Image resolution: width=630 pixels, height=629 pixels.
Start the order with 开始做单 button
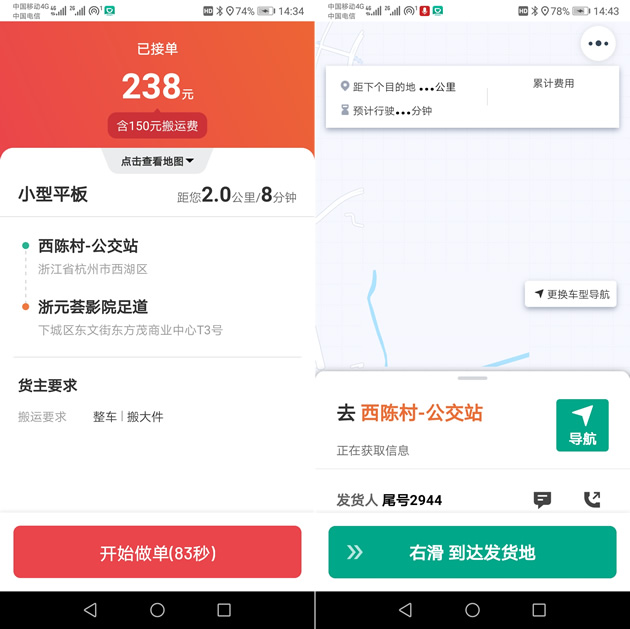pyautogui.click(x=157, y=552)
